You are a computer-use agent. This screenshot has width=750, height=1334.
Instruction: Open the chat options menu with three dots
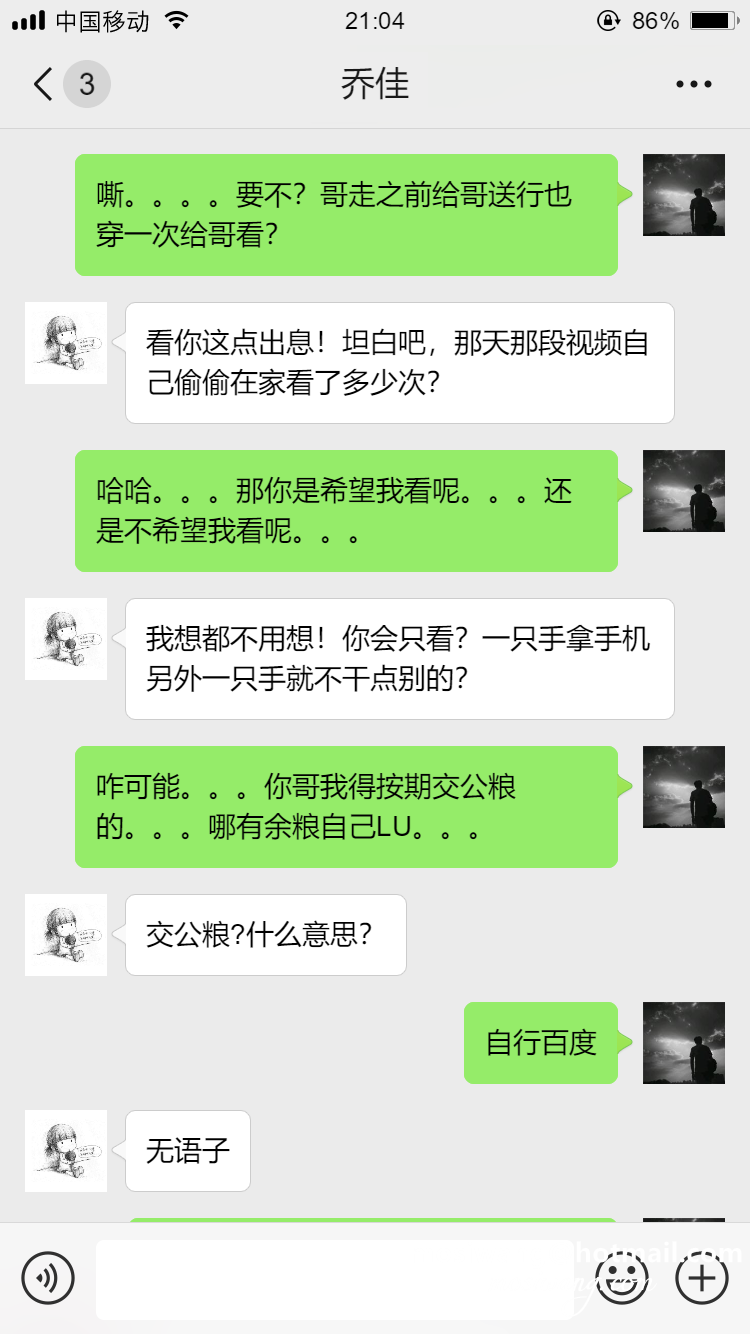point(693,85)
